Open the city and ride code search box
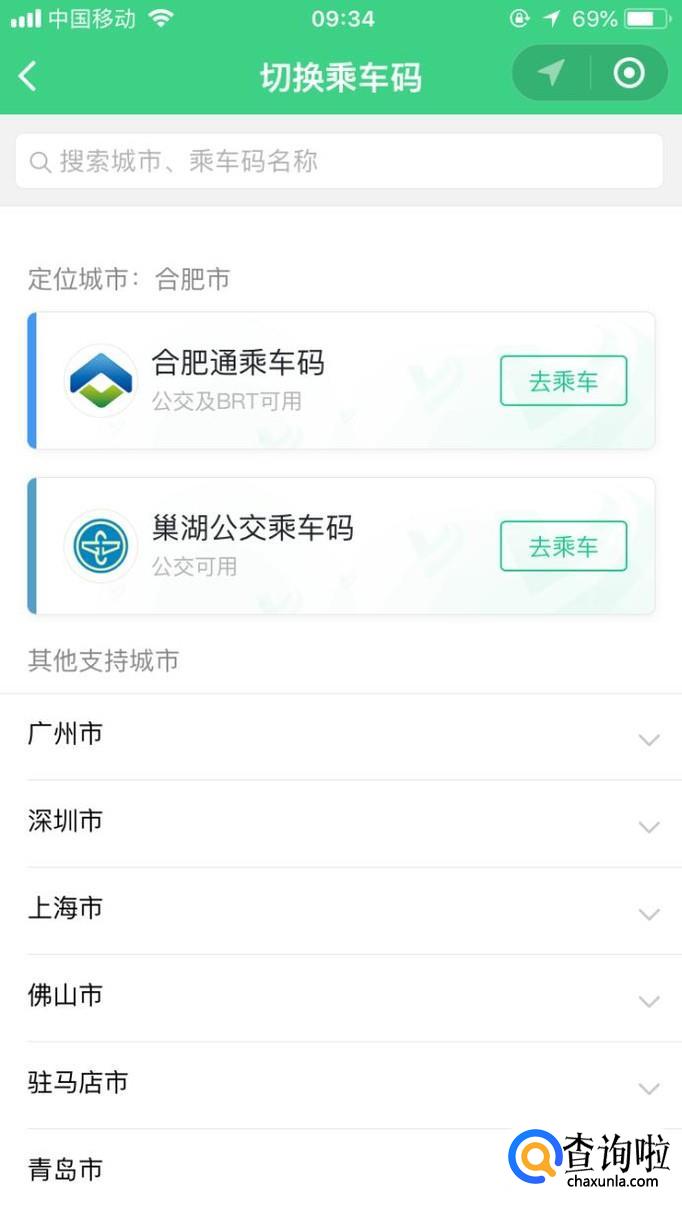 (339, 161)
